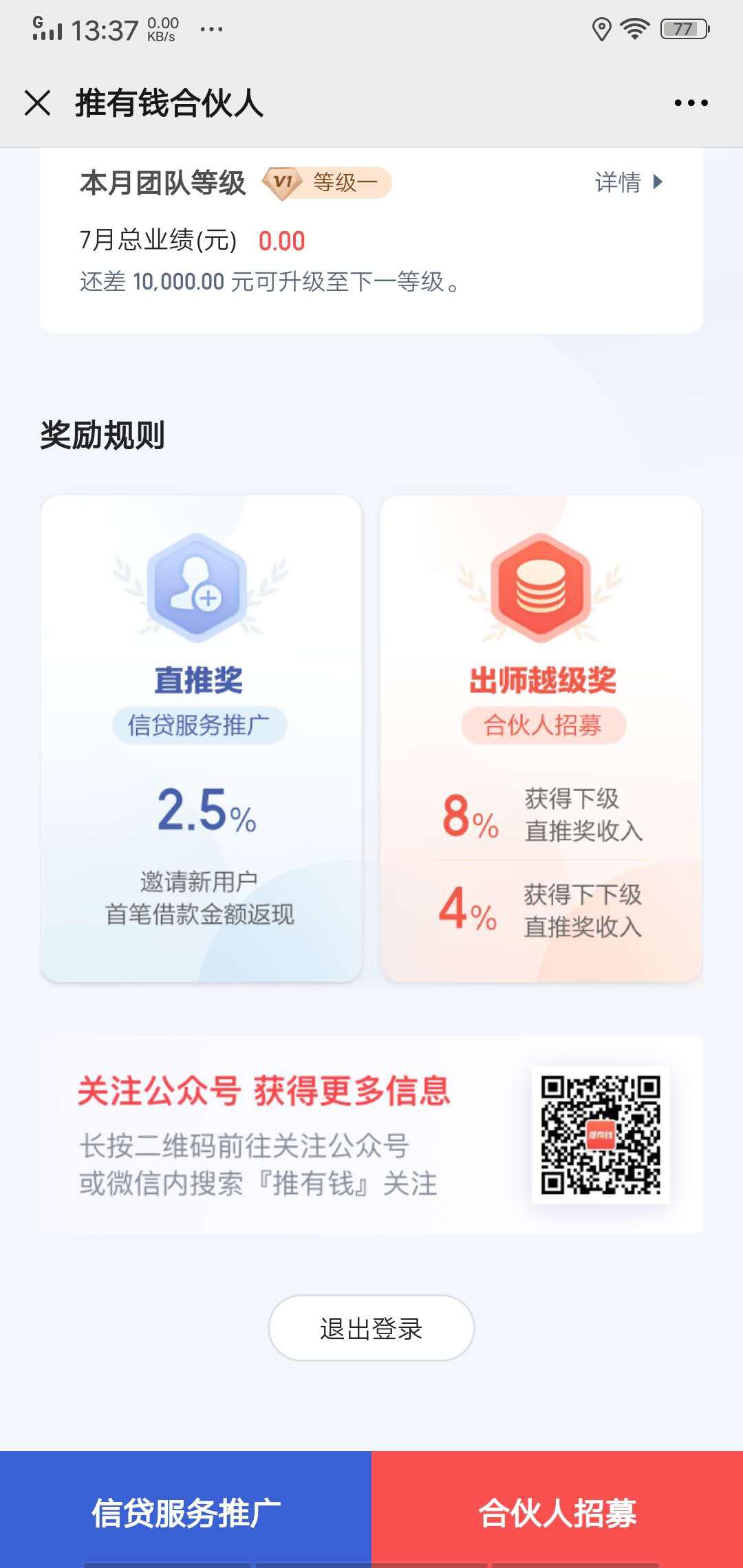This screenshot has height=1568, width=743.
Task: Tap the Wi-Fi icon in status bar
Action: point(635,28)
